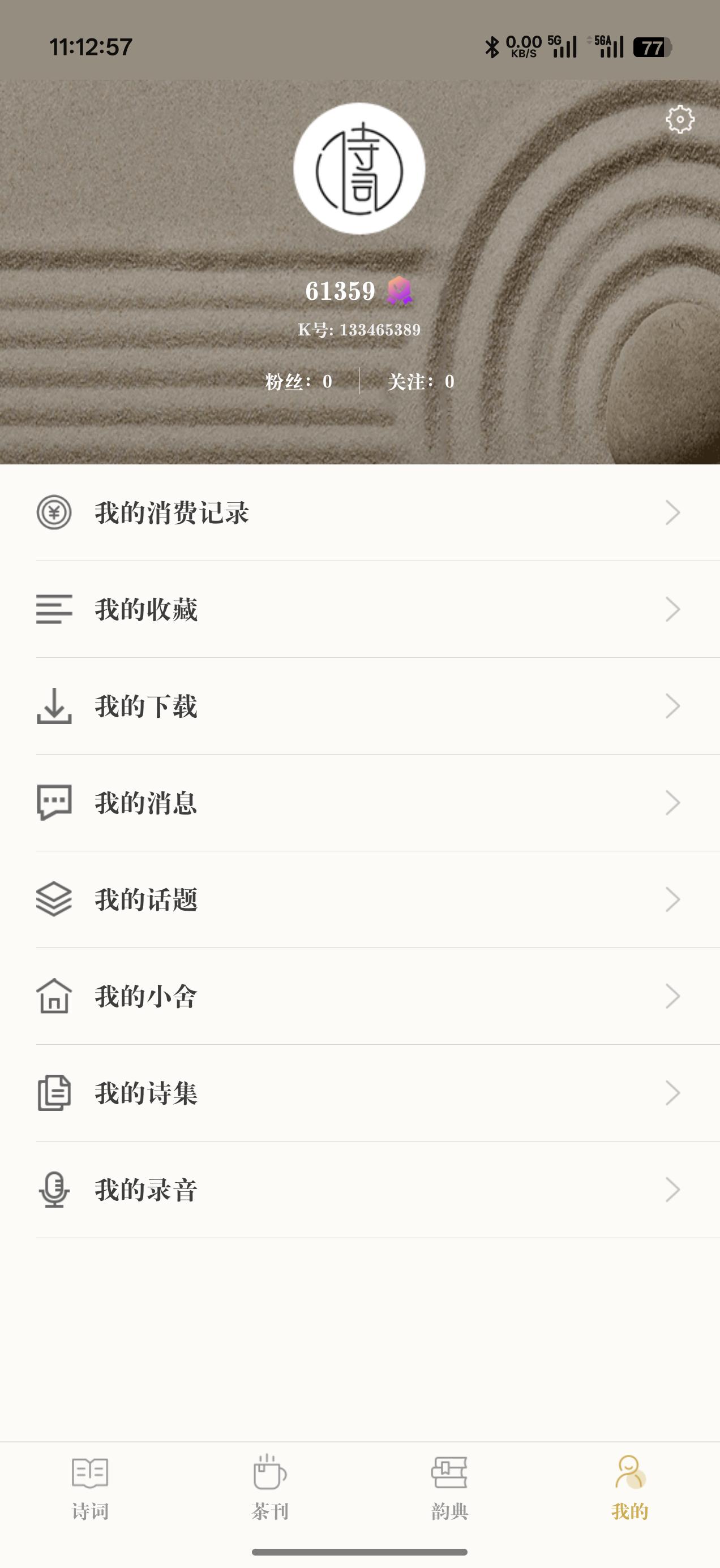Switch to the 韵典 tab

click(x=449, y=1488)
